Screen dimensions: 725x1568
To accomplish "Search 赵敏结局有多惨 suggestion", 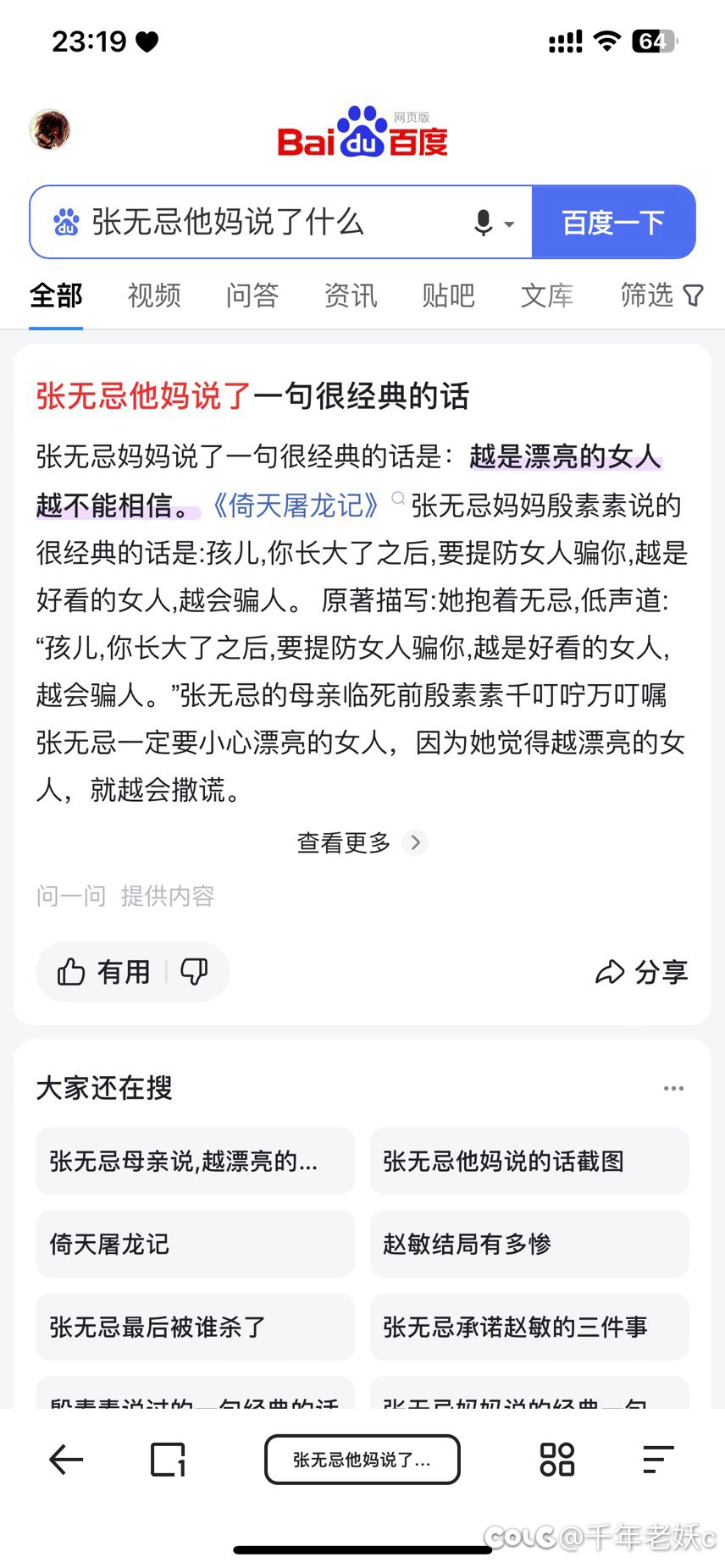I will tap(529, 1244).
